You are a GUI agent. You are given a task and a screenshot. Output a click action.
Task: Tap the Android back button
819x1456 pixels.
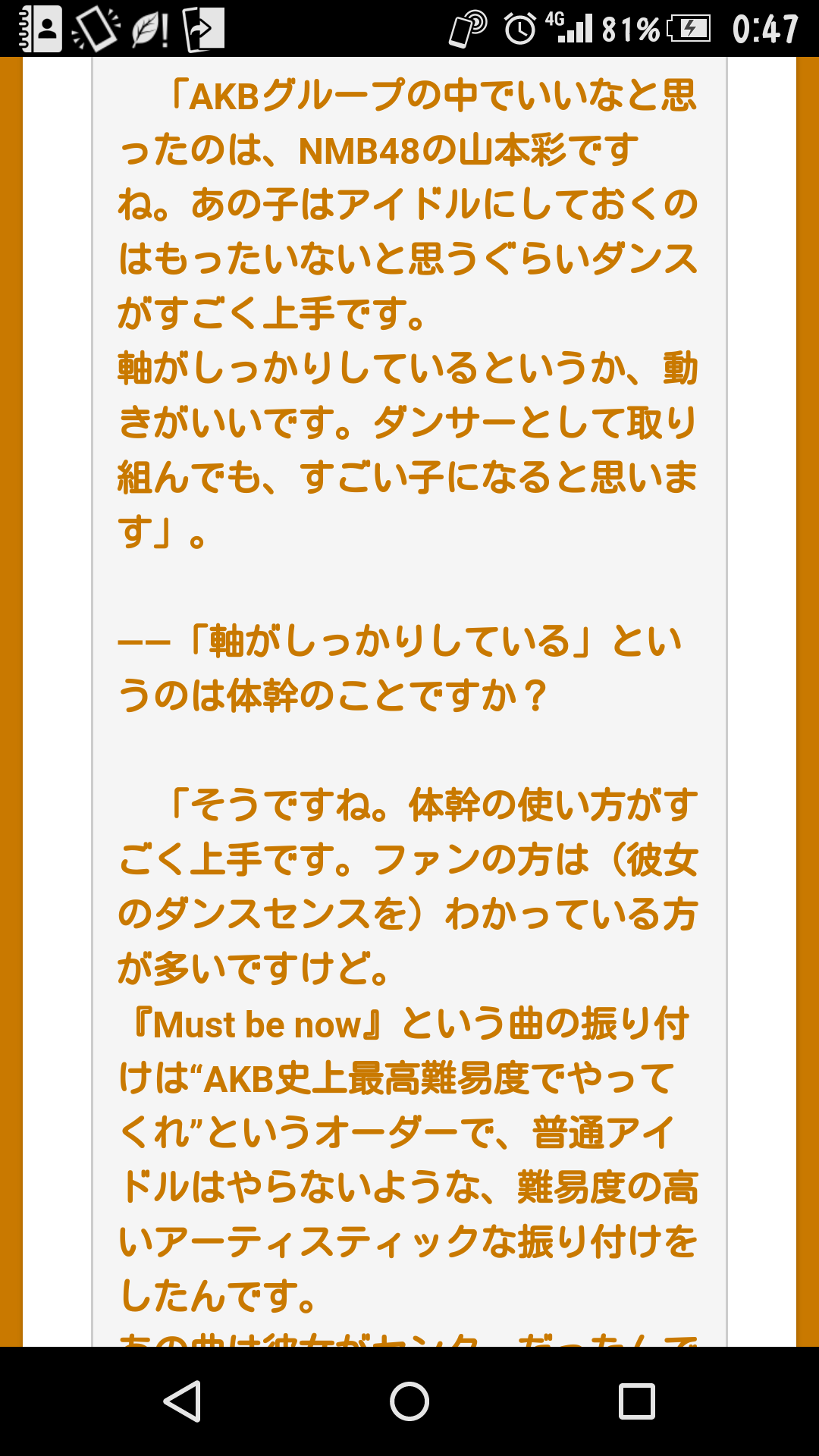pos(183,1401)
